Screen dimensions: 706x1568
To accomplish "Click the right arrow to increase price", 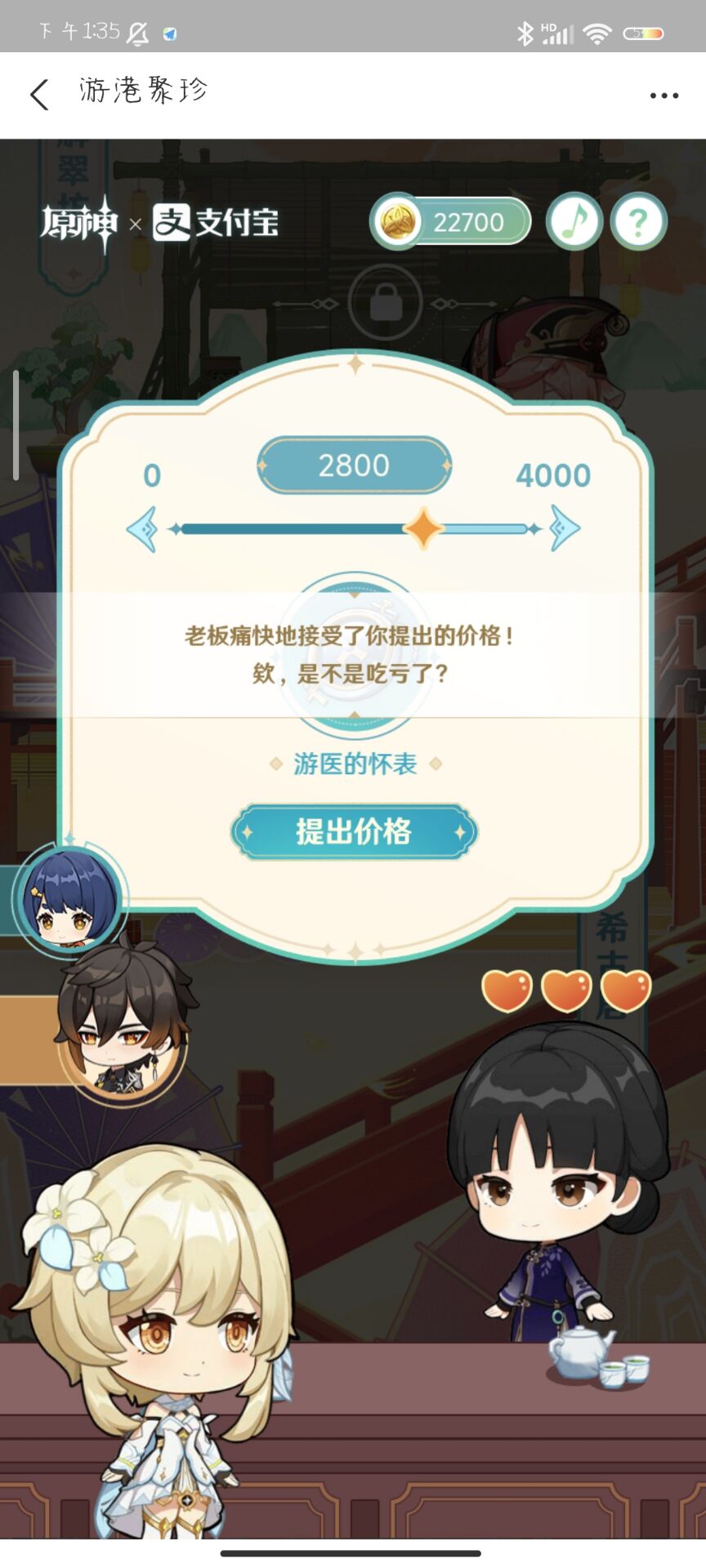I will point(561,529).
